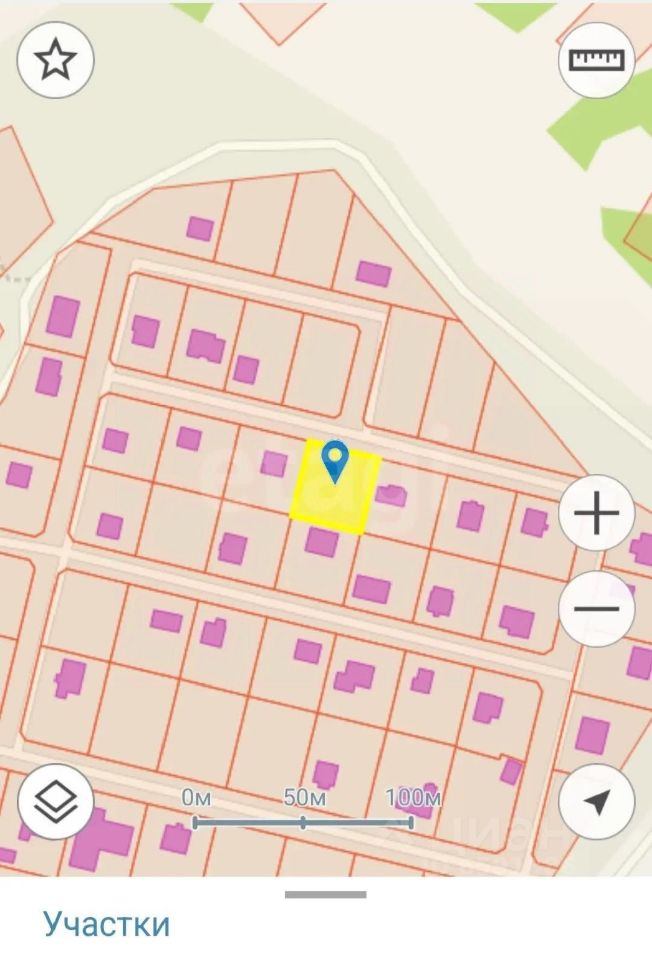Image resolution: width=652 pixels, height=960 pixels.
Task: Activate the ruler measuring tool
Action: click(596, 60)
